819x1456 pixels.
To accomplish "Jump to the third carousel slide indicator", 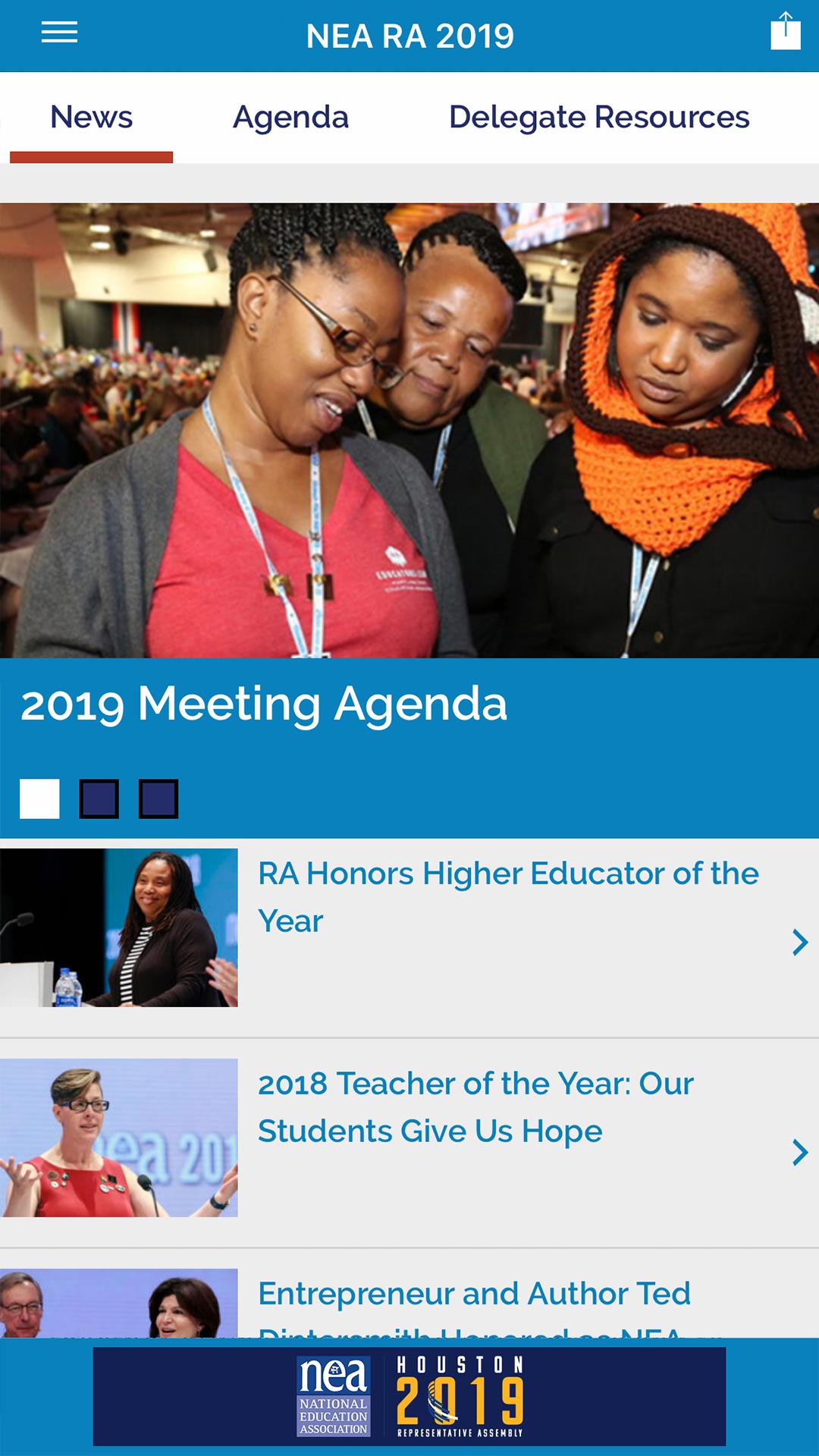I will coord(158,799).
